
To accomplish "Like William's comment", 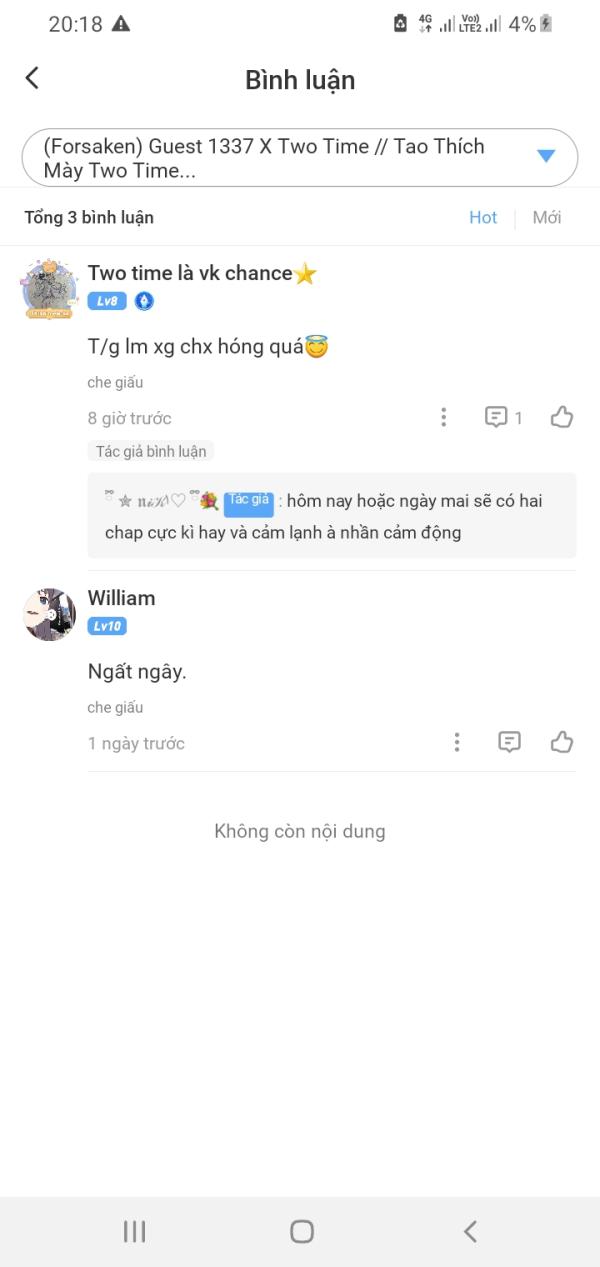I will coord(562,742).
